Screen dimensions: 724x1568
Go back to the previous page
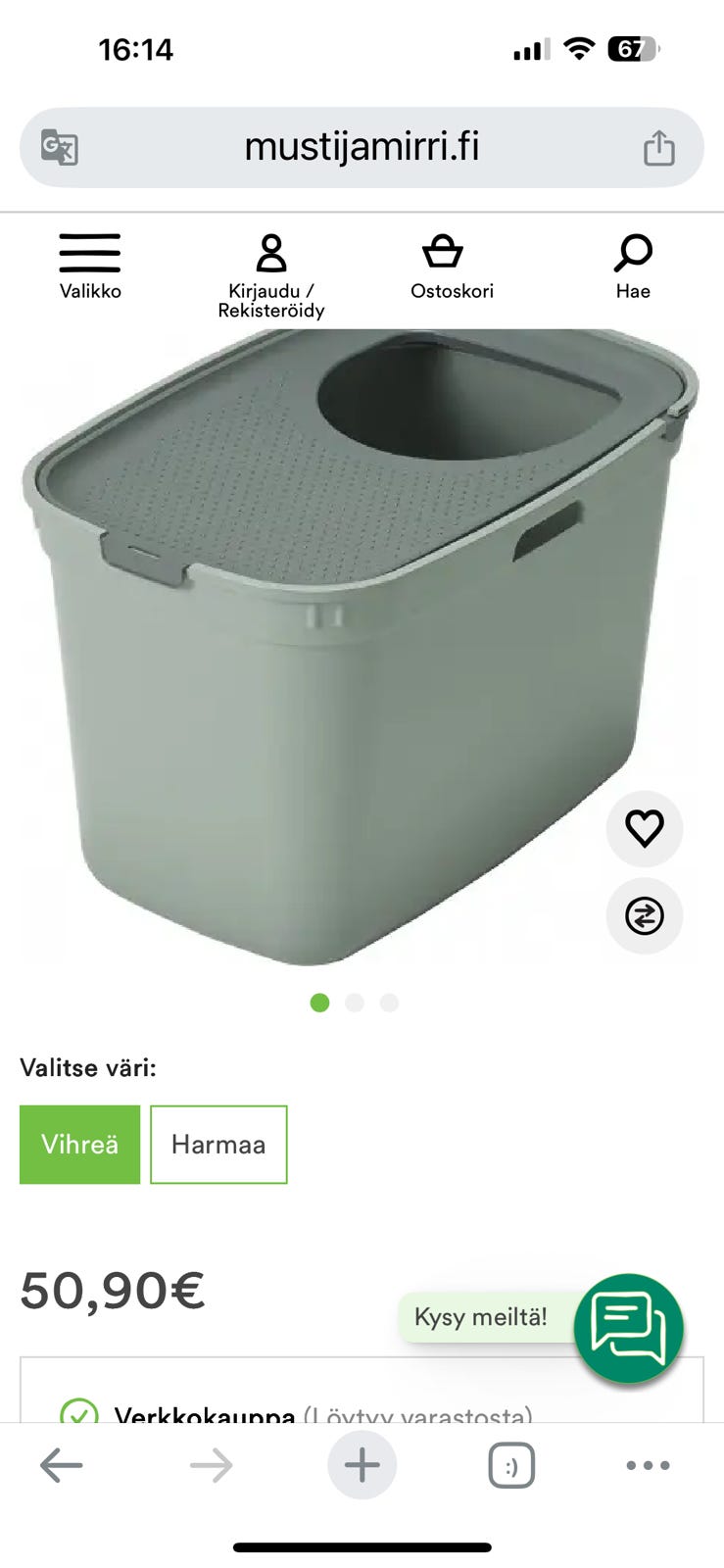[61, 1466]
